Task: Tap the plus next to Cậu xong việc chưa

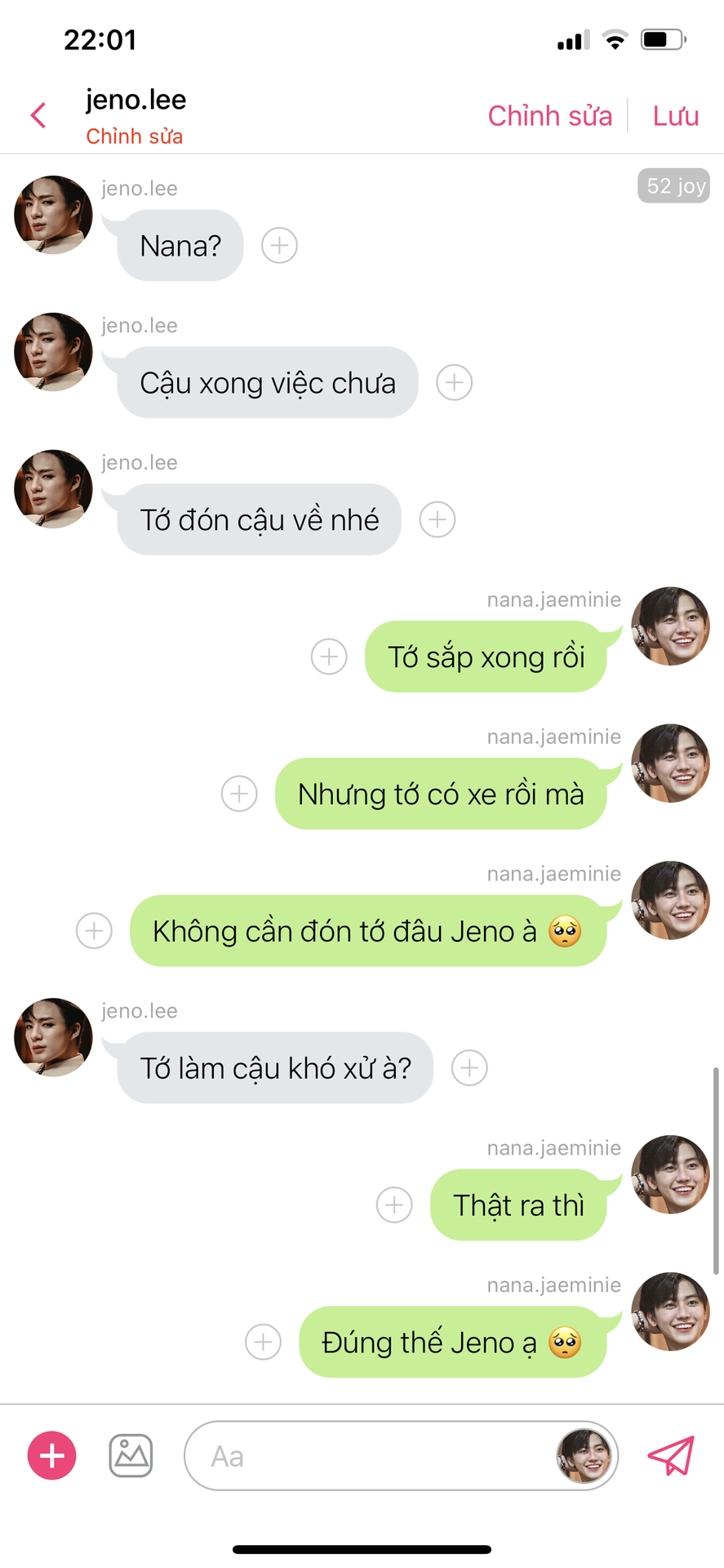Action: 455,382
